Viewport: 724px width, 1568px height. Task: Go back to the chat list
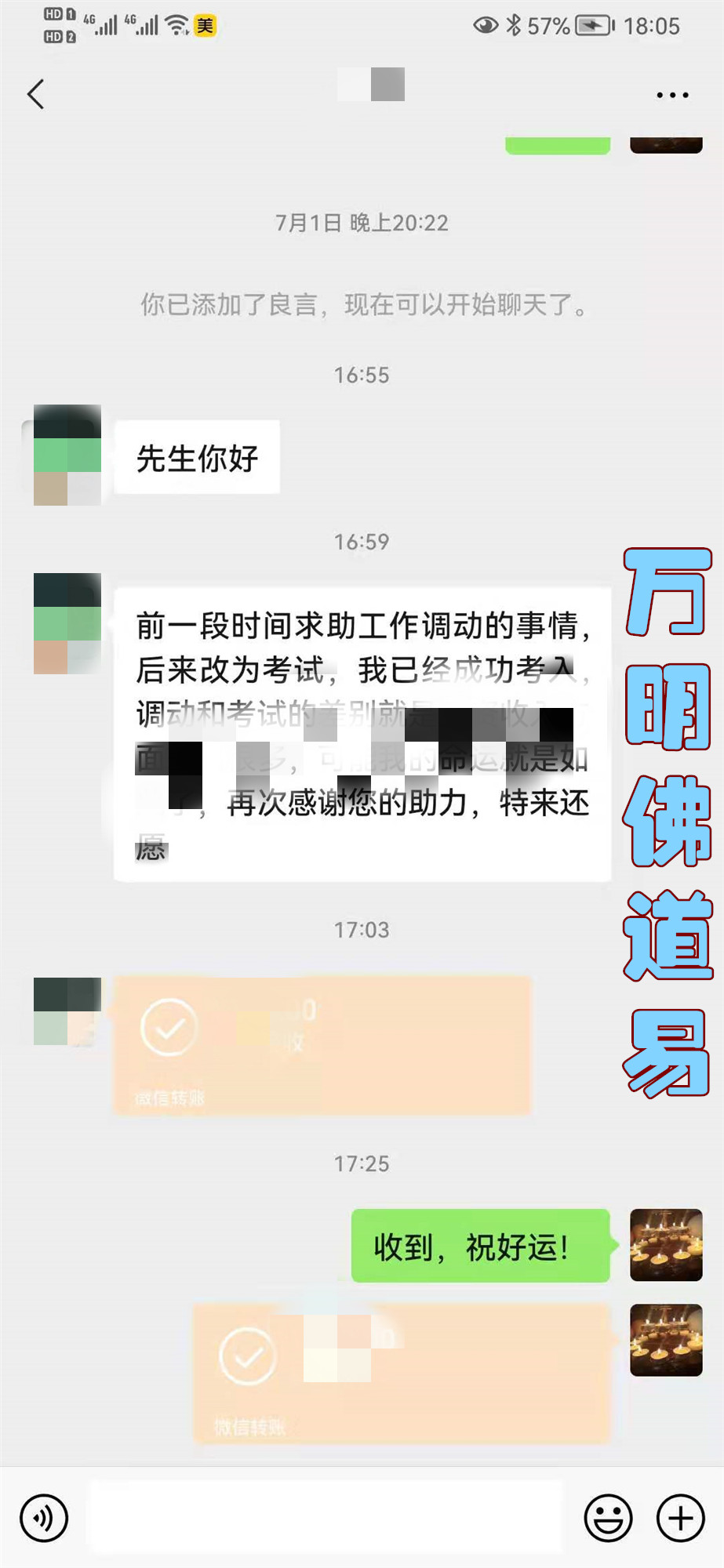pyautogui.click(x=36, y=95)
